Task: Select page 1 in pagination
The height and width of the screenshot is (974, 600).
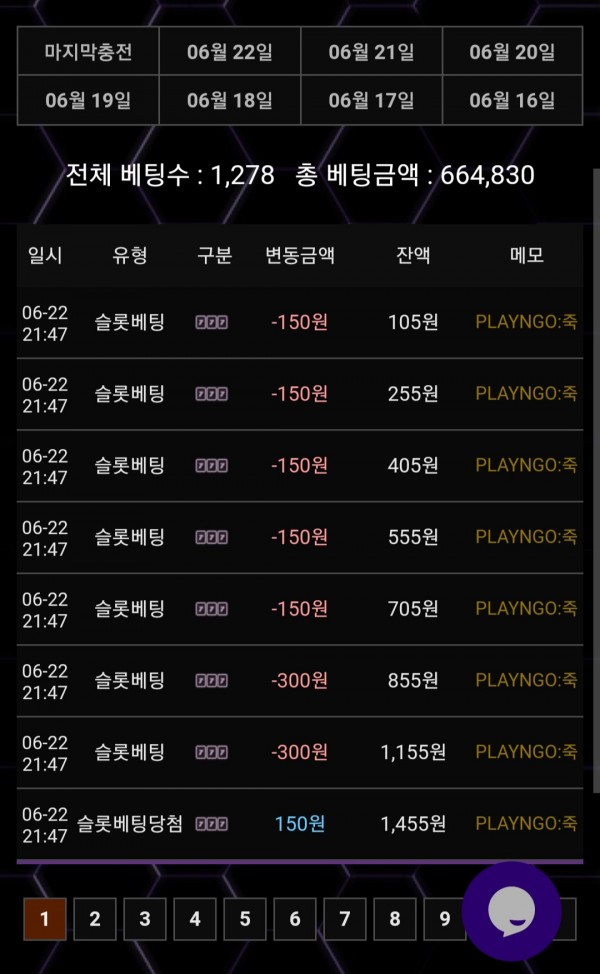Action: click(x=45, y=919)
